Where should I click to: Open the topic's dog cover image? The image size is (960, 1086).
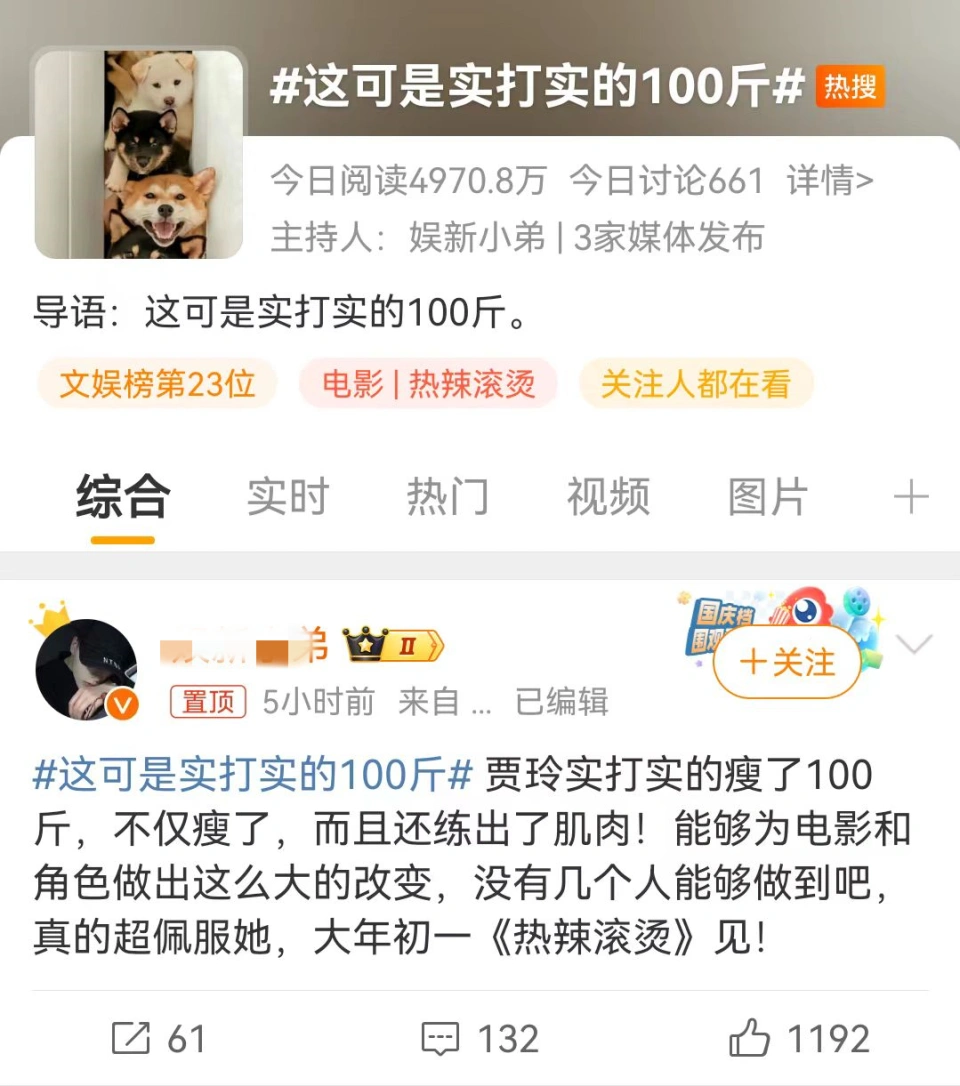pos(139,154)
